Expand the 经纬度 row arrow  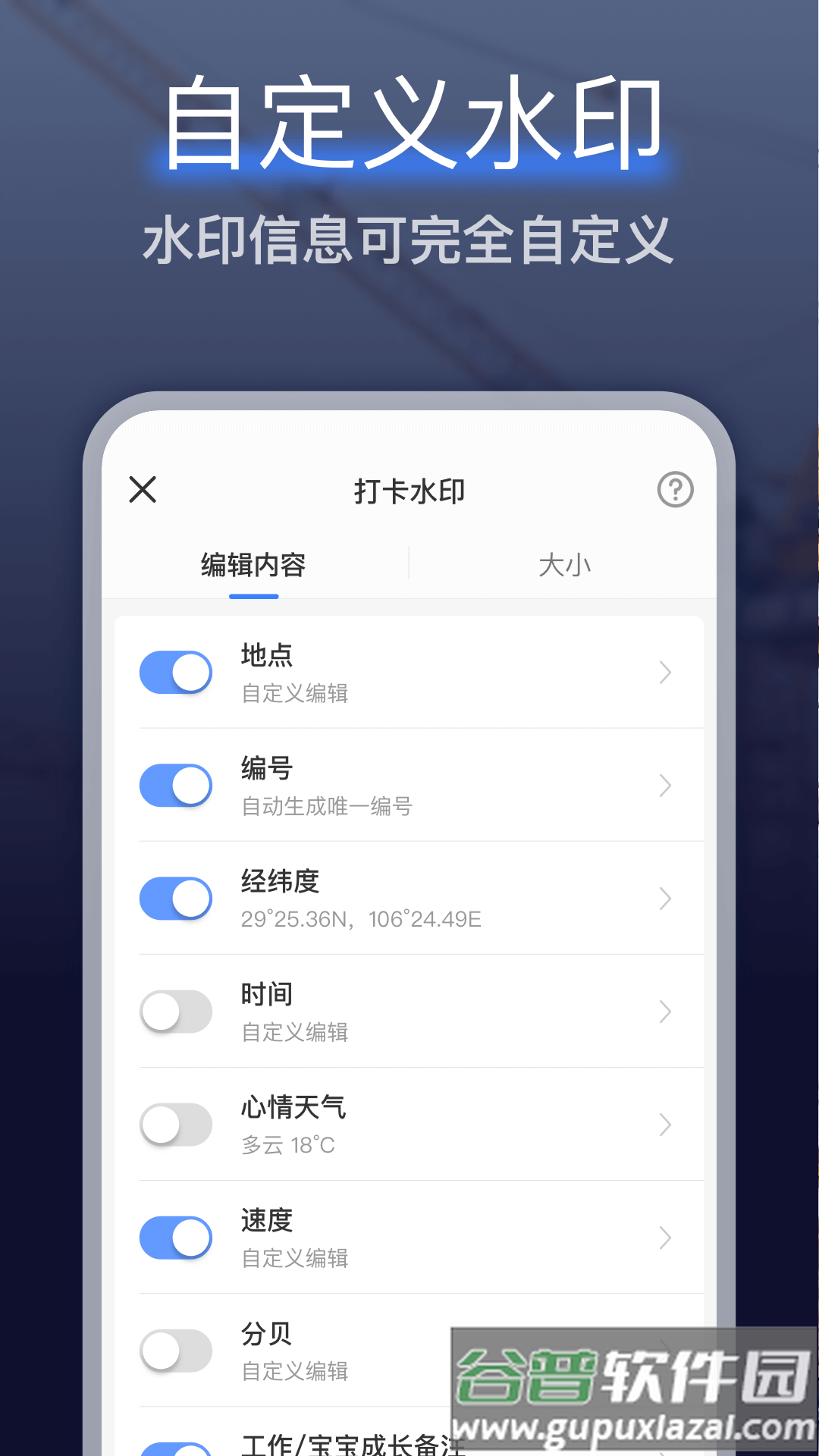(x=665, y=898)
